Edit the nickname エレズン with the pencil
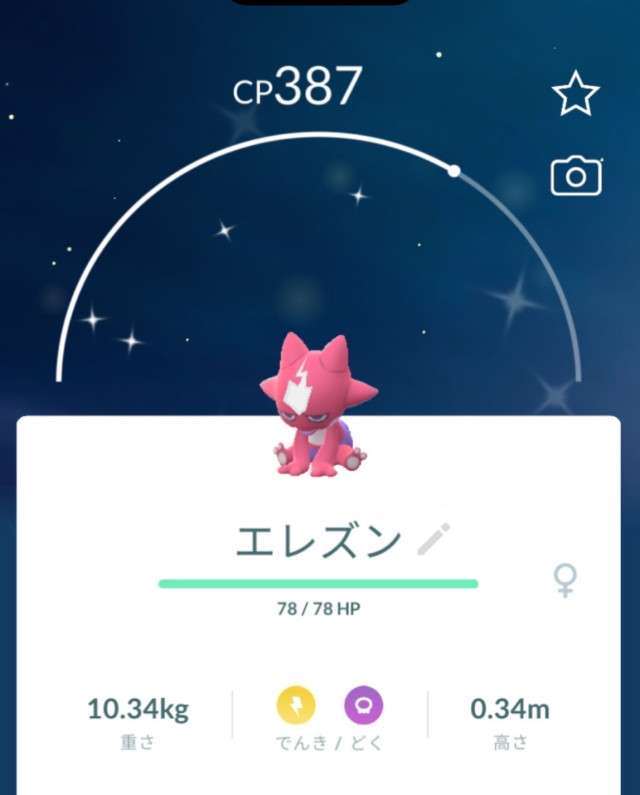 pyautogui.click(x=433, y=540)
